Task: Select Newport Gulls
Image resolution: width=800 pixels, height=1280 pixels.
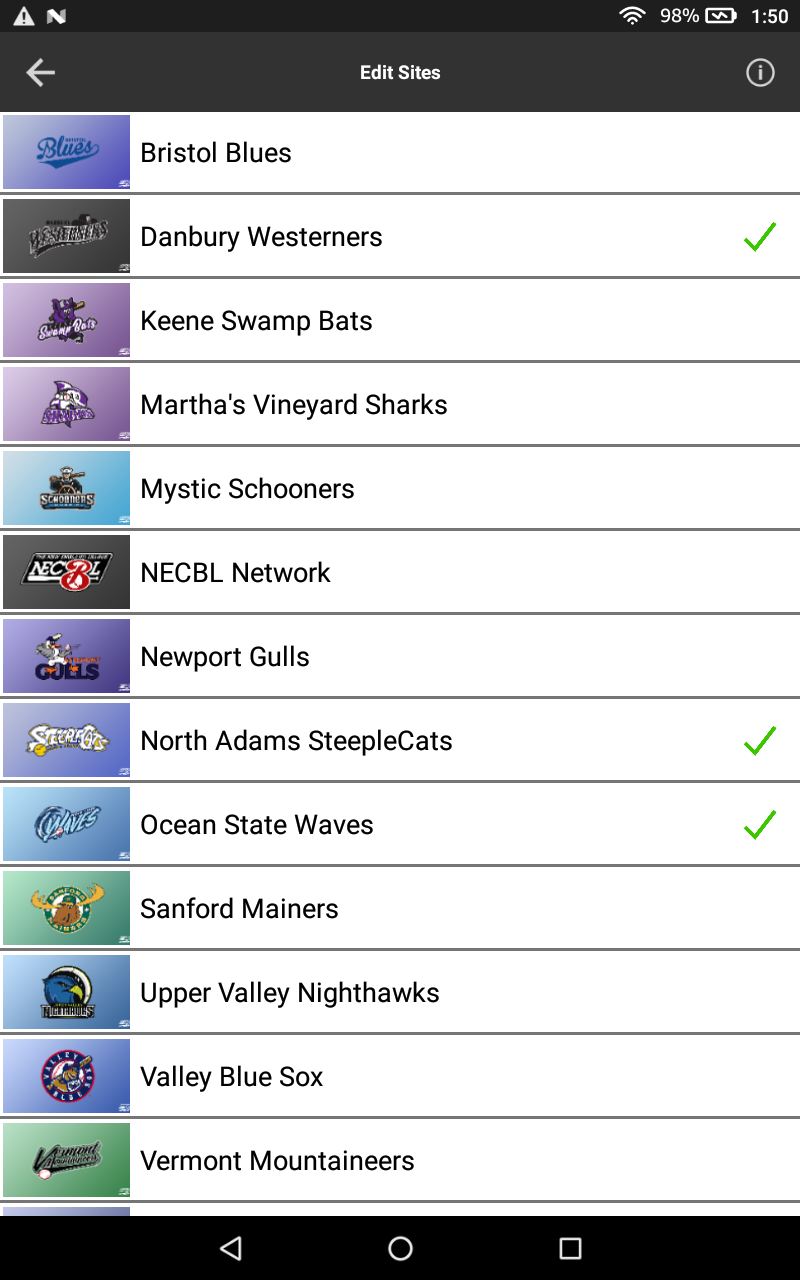Action: (400, 657)
